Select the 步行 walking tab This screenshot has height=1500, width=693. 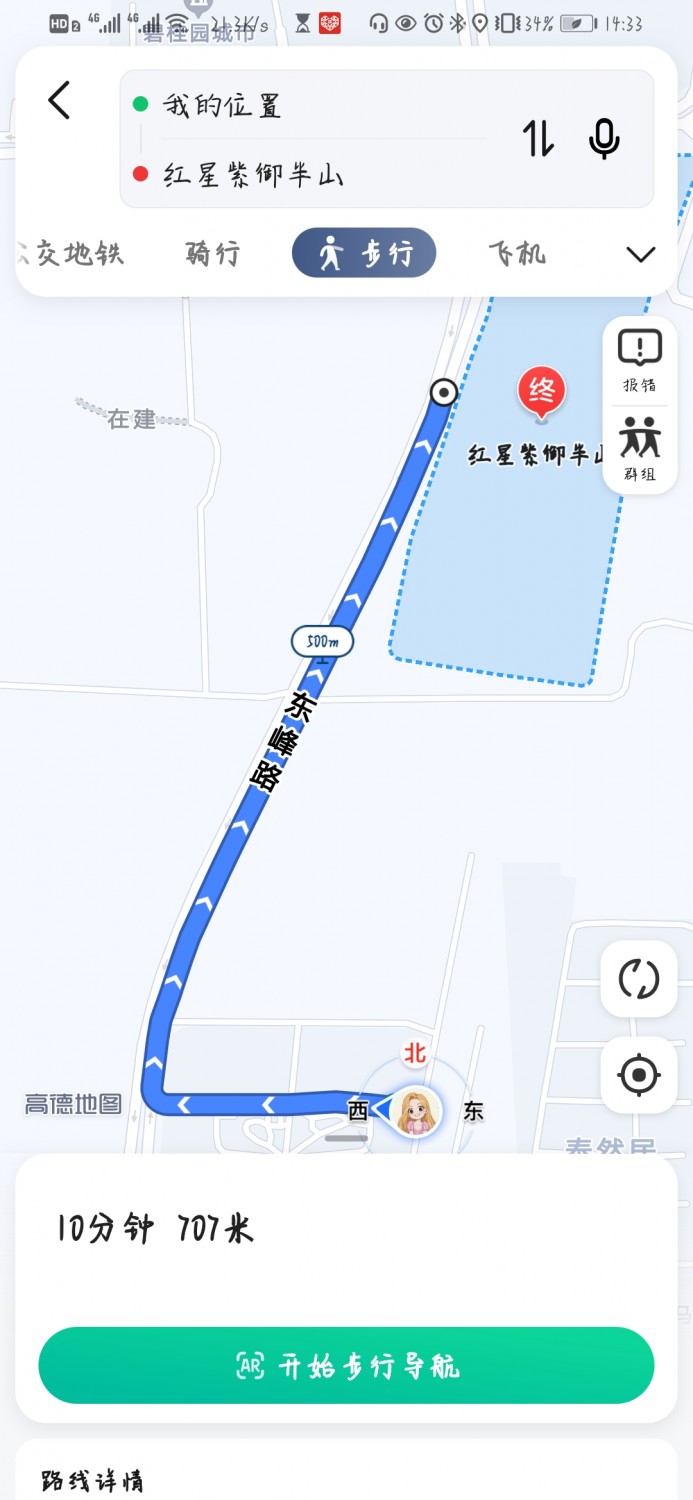[x=364, y=253]
